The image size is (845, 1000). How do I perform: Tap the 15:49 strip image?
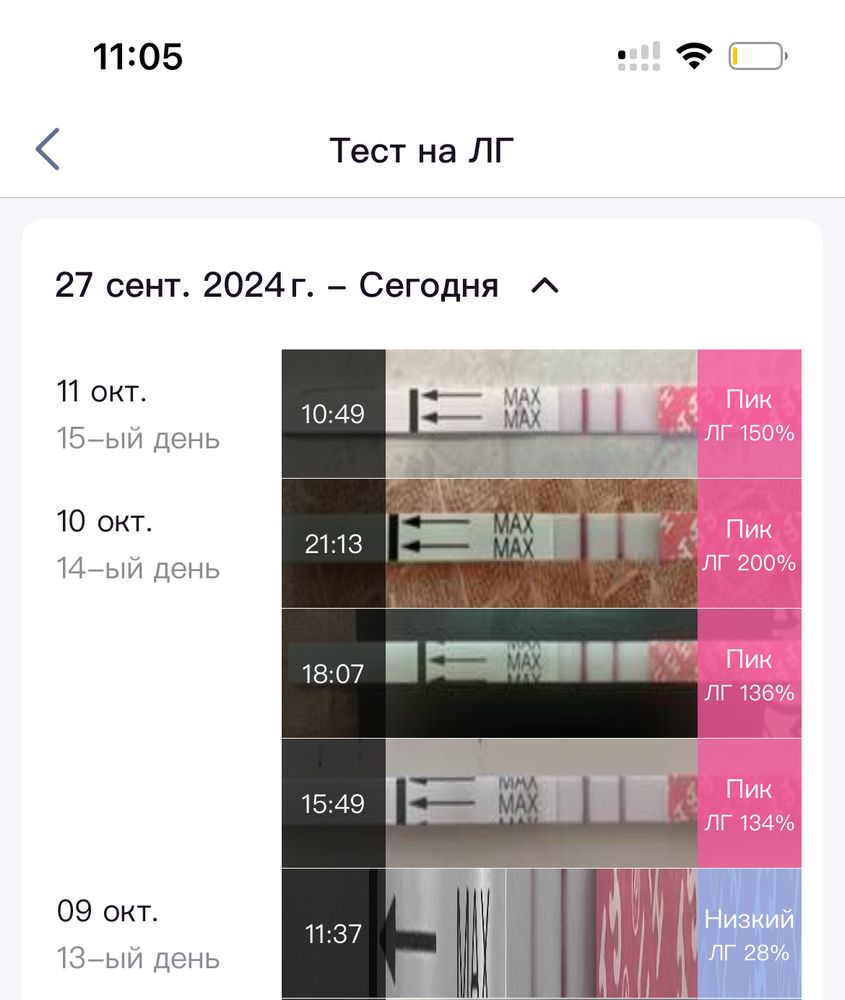tap(540, 803)
